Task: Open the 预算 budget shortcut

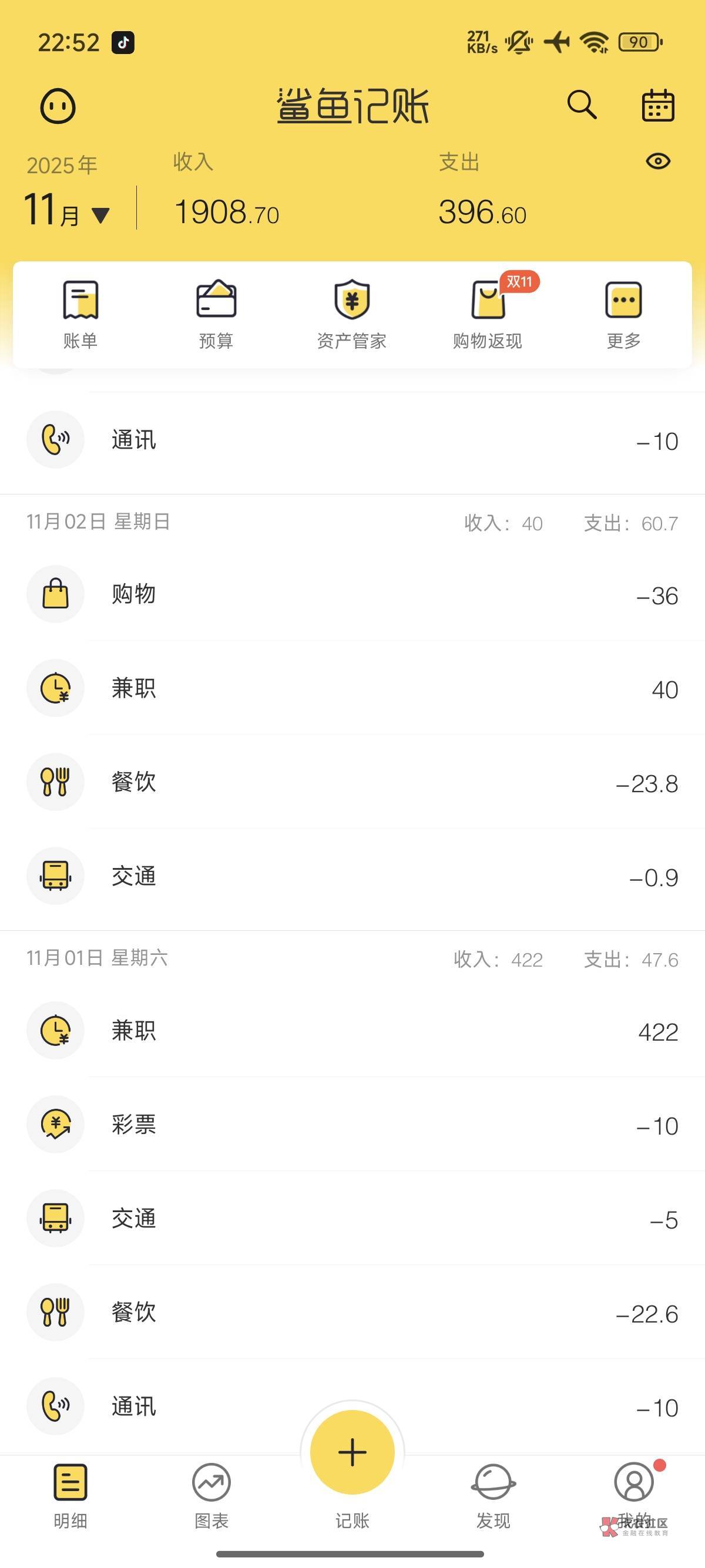Action: tap(216, 314)
